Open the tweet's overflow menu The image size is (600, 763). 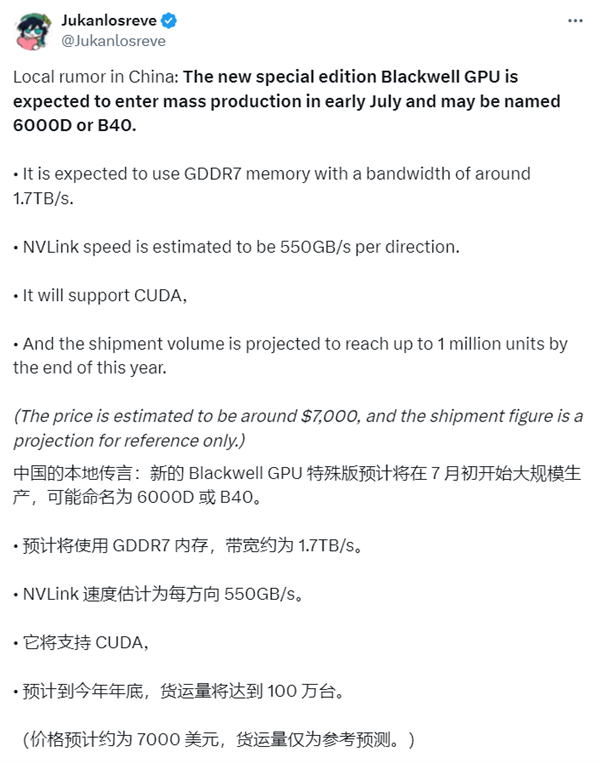(x=574, y=20)
